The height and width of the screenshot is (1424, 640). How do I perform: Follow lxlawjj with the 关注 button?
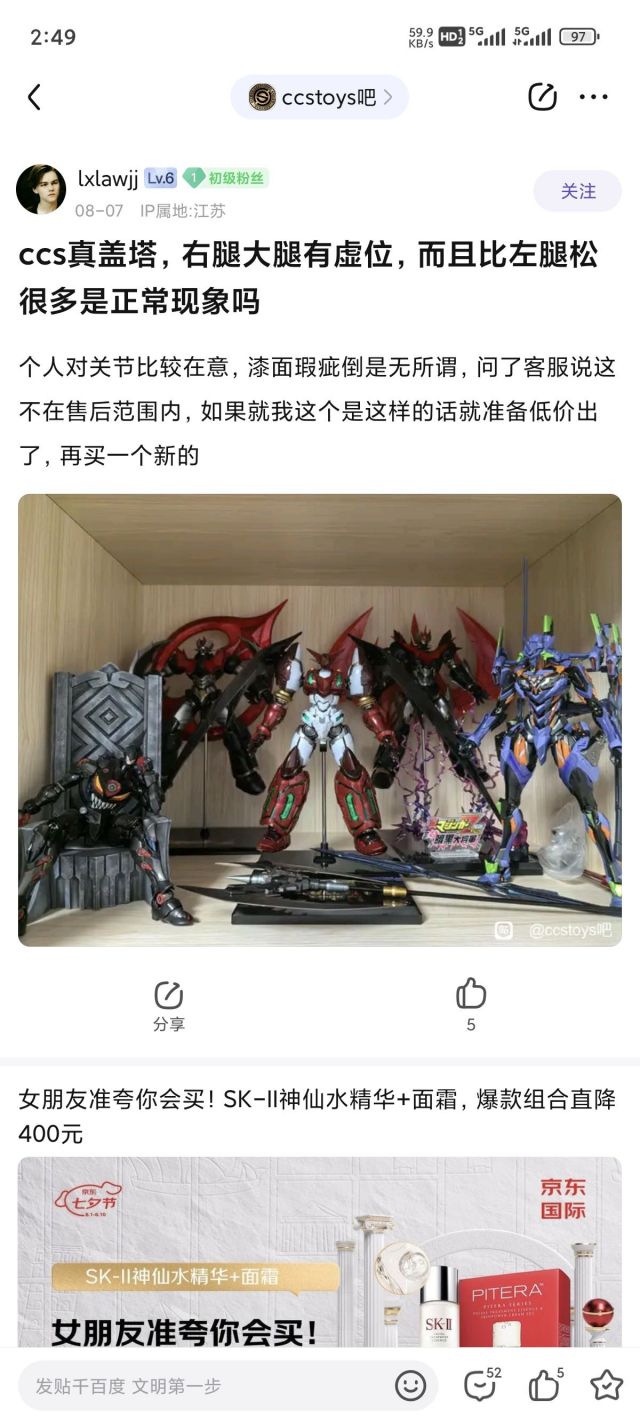click(x=577, y=191)
